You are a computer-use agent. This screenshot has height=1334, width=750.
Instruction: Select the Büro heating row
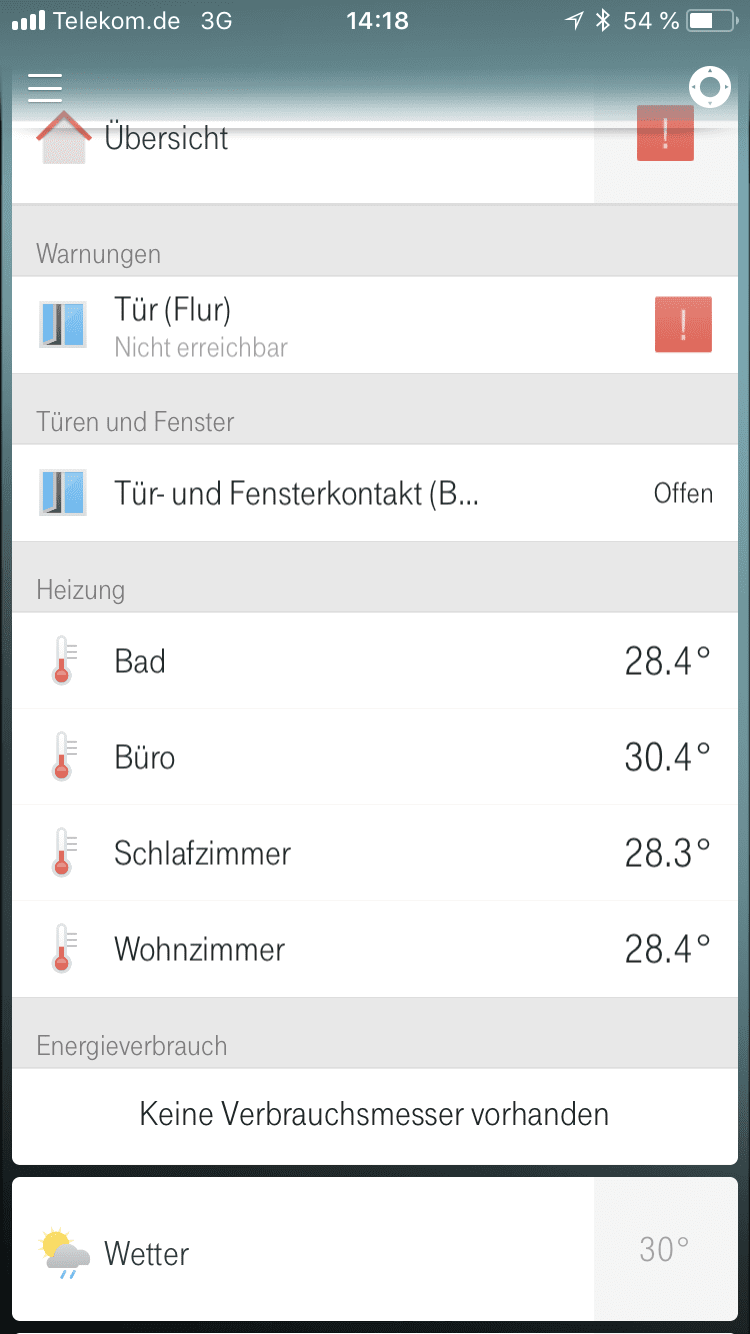click(375, 757)
